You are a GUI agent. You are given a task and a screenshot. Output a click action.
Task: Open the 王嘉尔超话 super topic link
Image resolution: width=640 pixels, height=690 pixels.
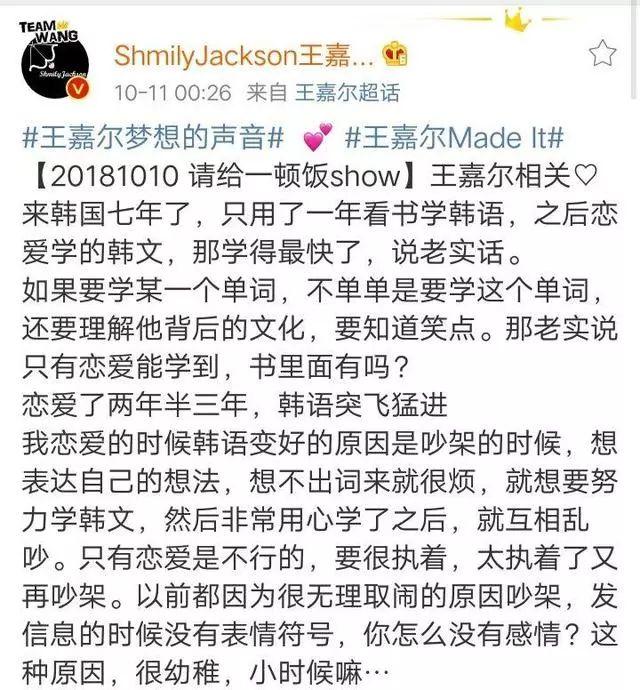pyautogui.click(x=347, y=93)
